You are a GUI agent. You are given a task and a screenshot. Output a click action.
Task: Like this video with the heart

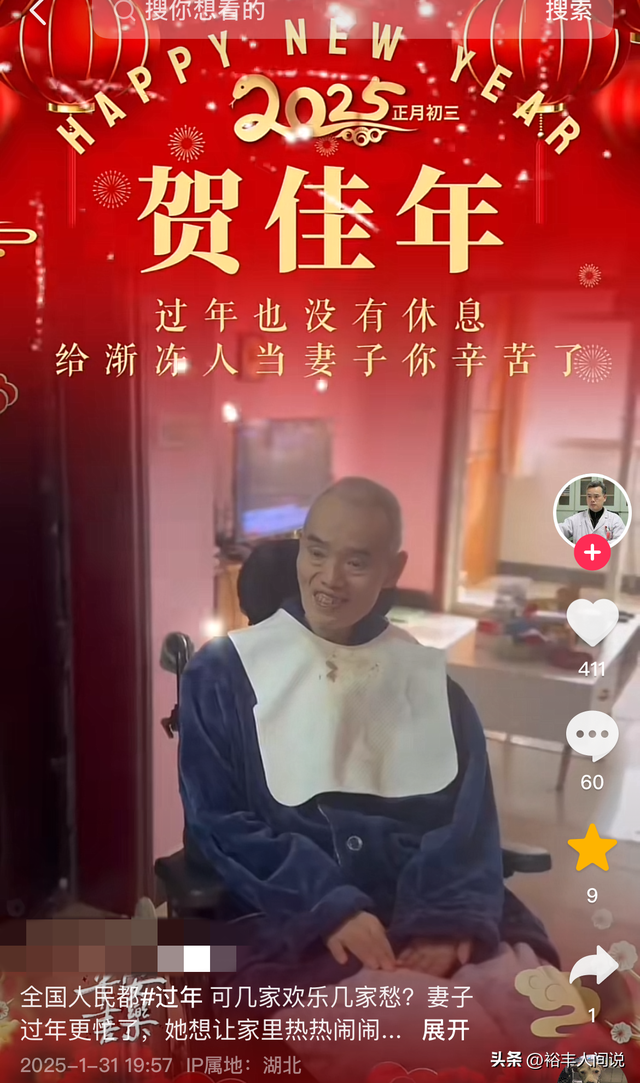(592, 623)
